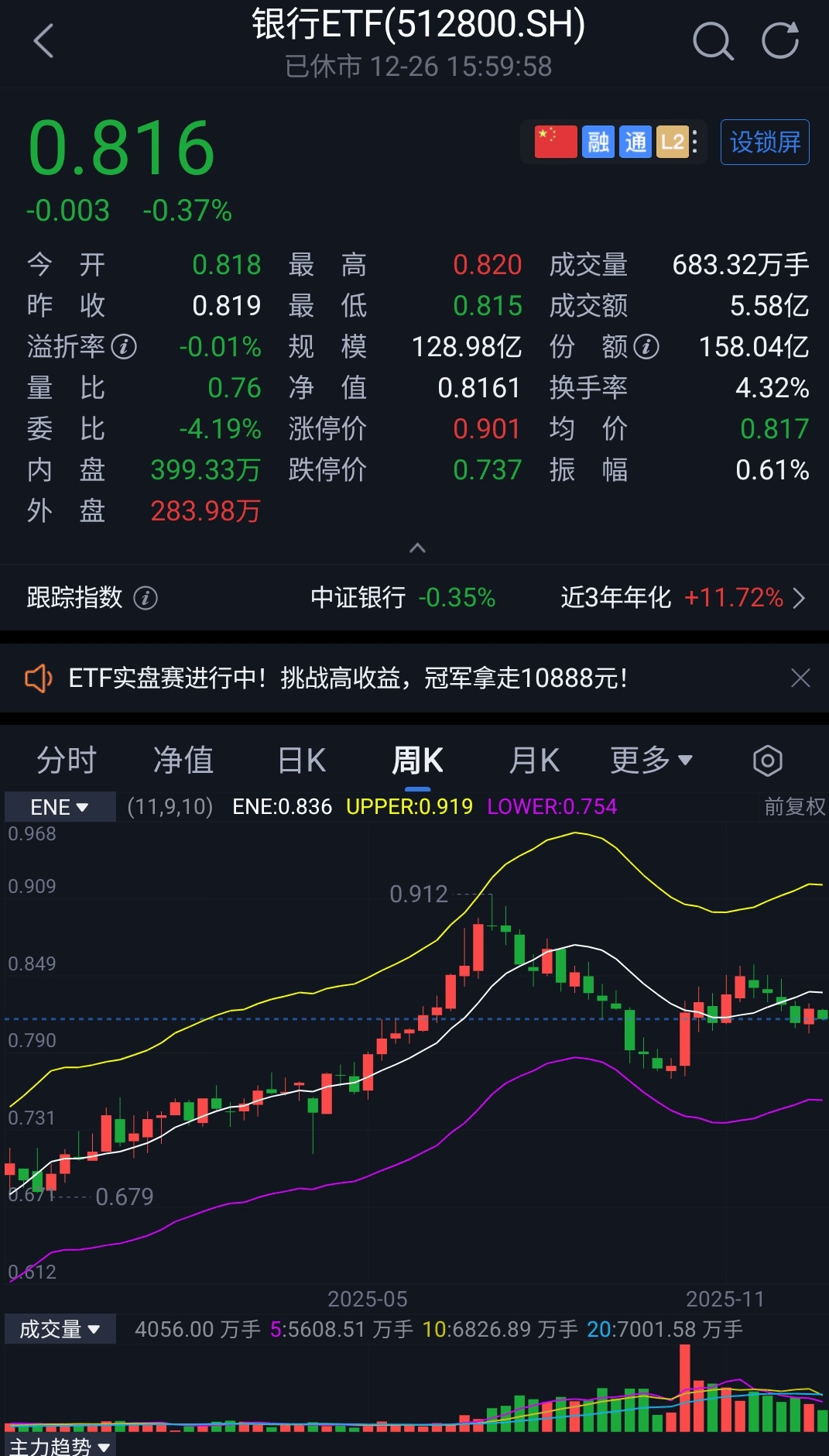829x1456 pixels.
Task: Collapse the quote details panel
Action: click(x=417, y=548)
